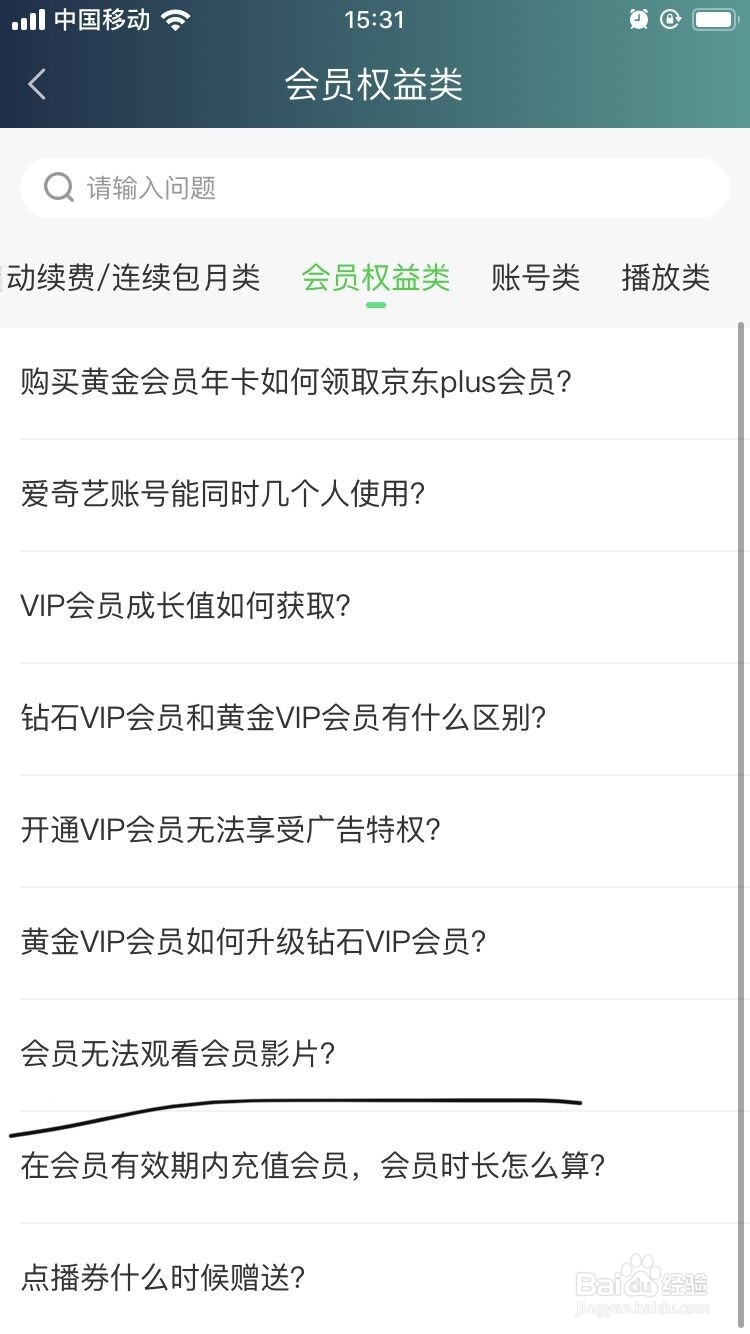Switch to the 账号类 tab
Screen dimensions: 750x1334
click(536, 277)
